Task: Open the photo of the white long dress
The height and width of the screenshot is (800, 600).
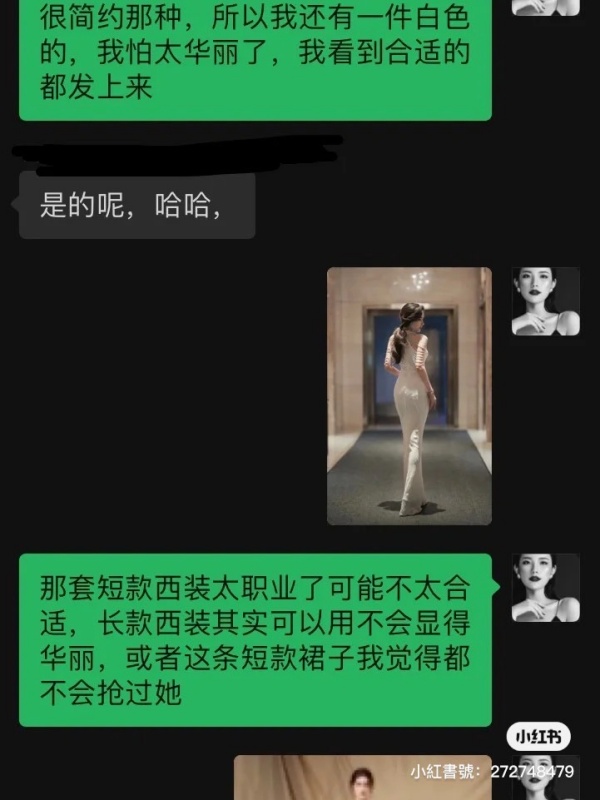Action: 409,396
